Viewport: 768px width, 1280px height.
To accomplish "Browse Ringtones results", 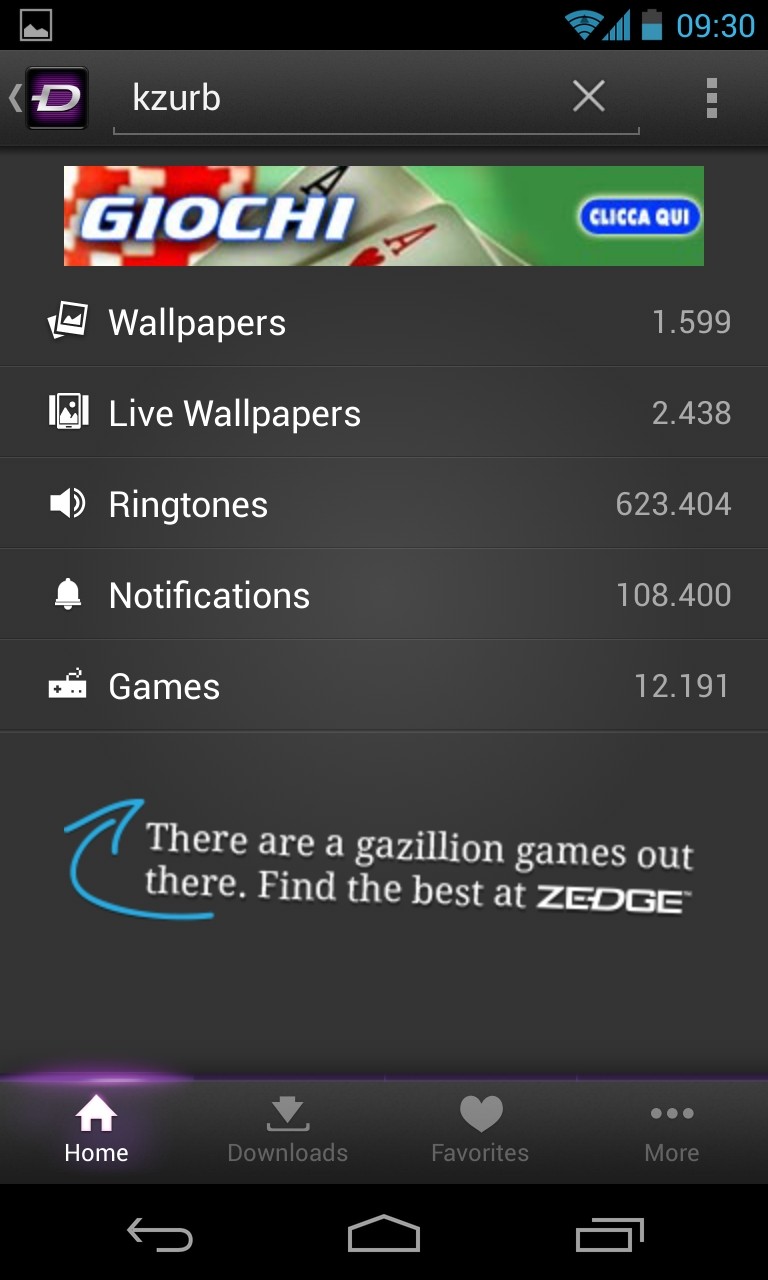I will (384, 504).
